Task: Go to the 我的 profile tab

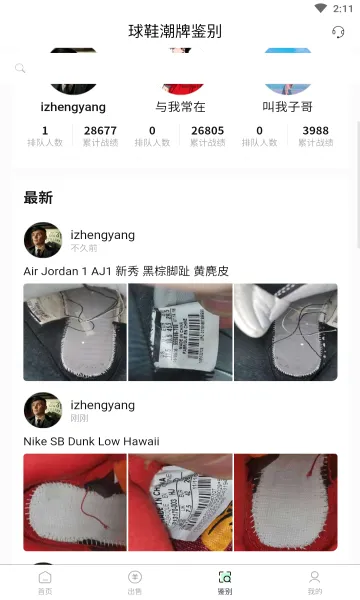Action: coord(315,583)
